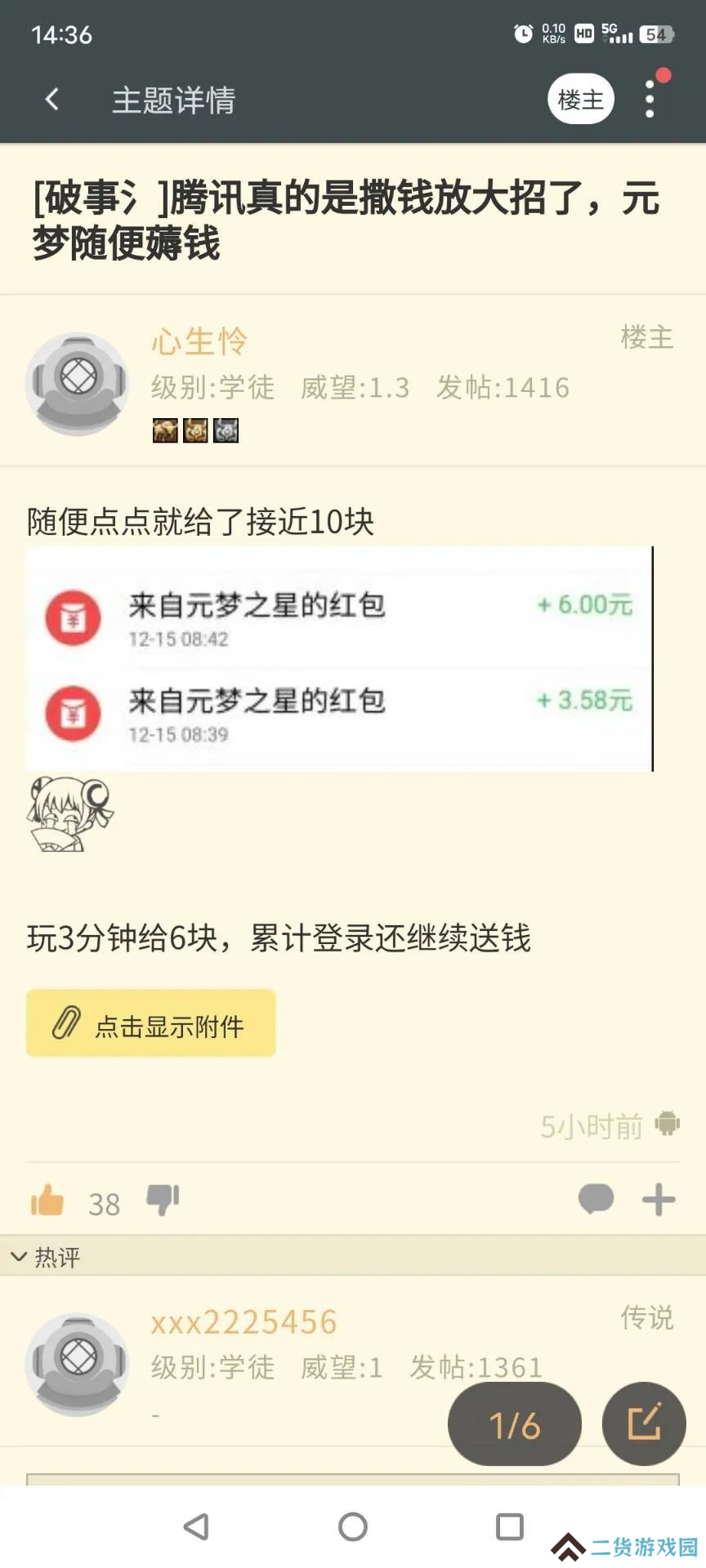706x1568 pixels.
Task: Like the original post
Action: [x=47, y=1200]
